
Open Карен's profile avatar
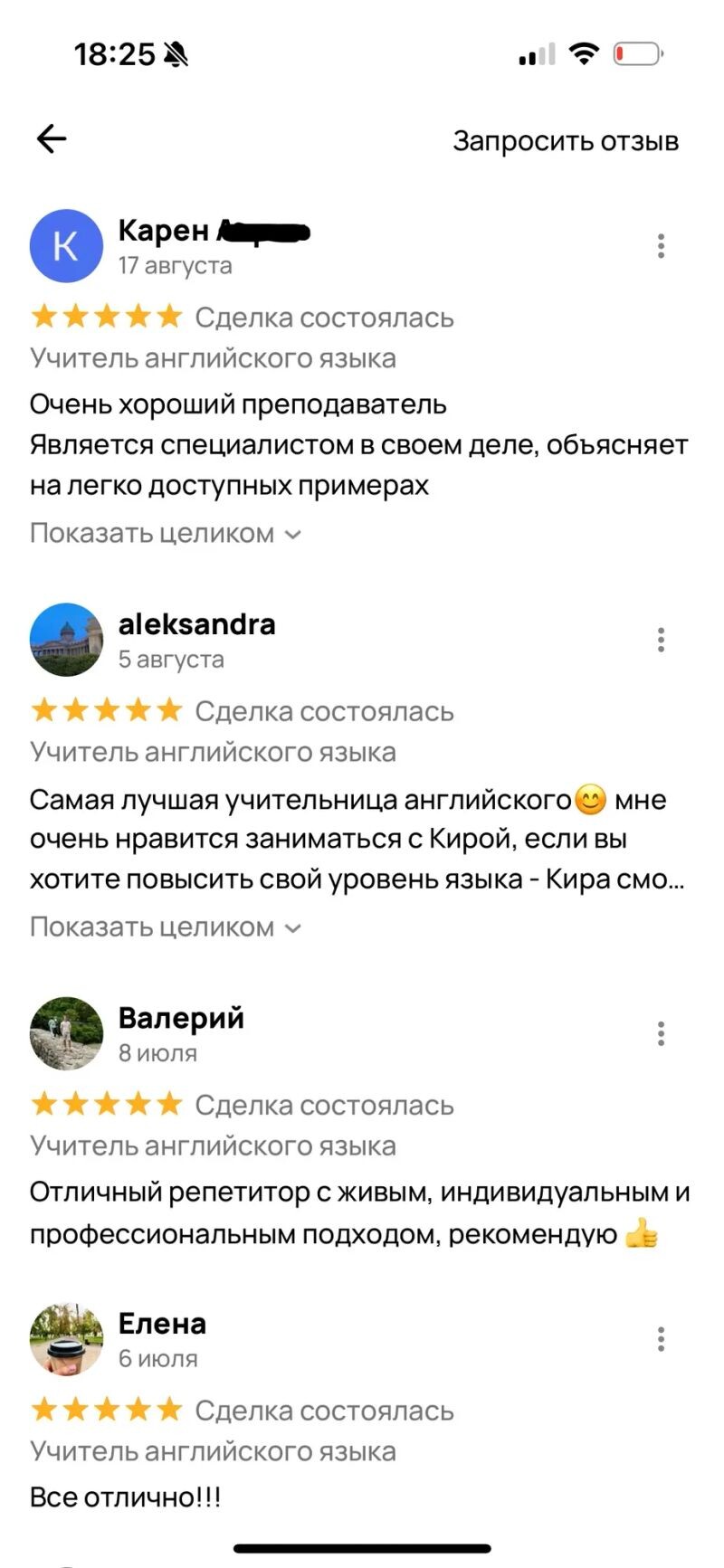coord(66,246)
